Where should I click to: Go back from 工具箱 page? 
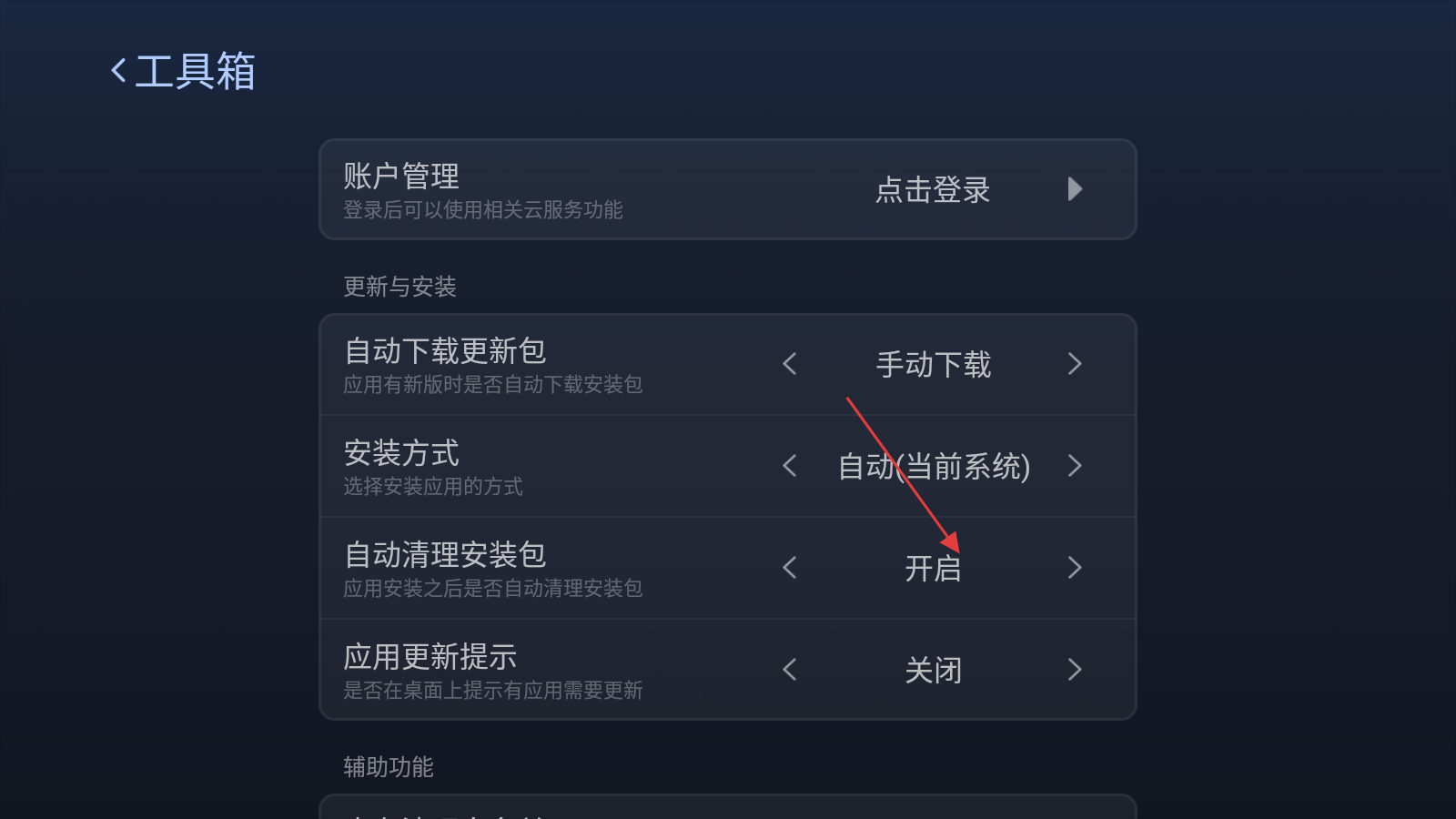[x=118, y=71]
